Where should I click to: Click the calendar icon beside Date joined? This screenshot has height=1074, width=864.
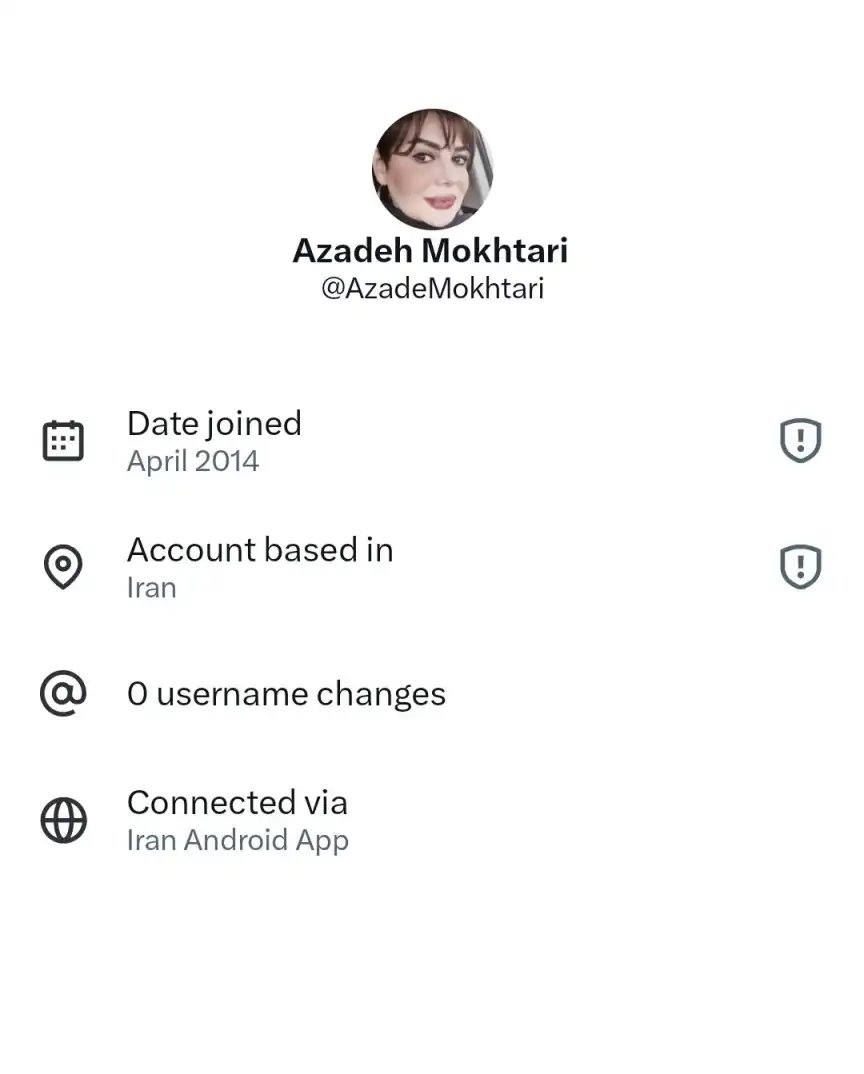pyautogui.click(x=63, y=438)
